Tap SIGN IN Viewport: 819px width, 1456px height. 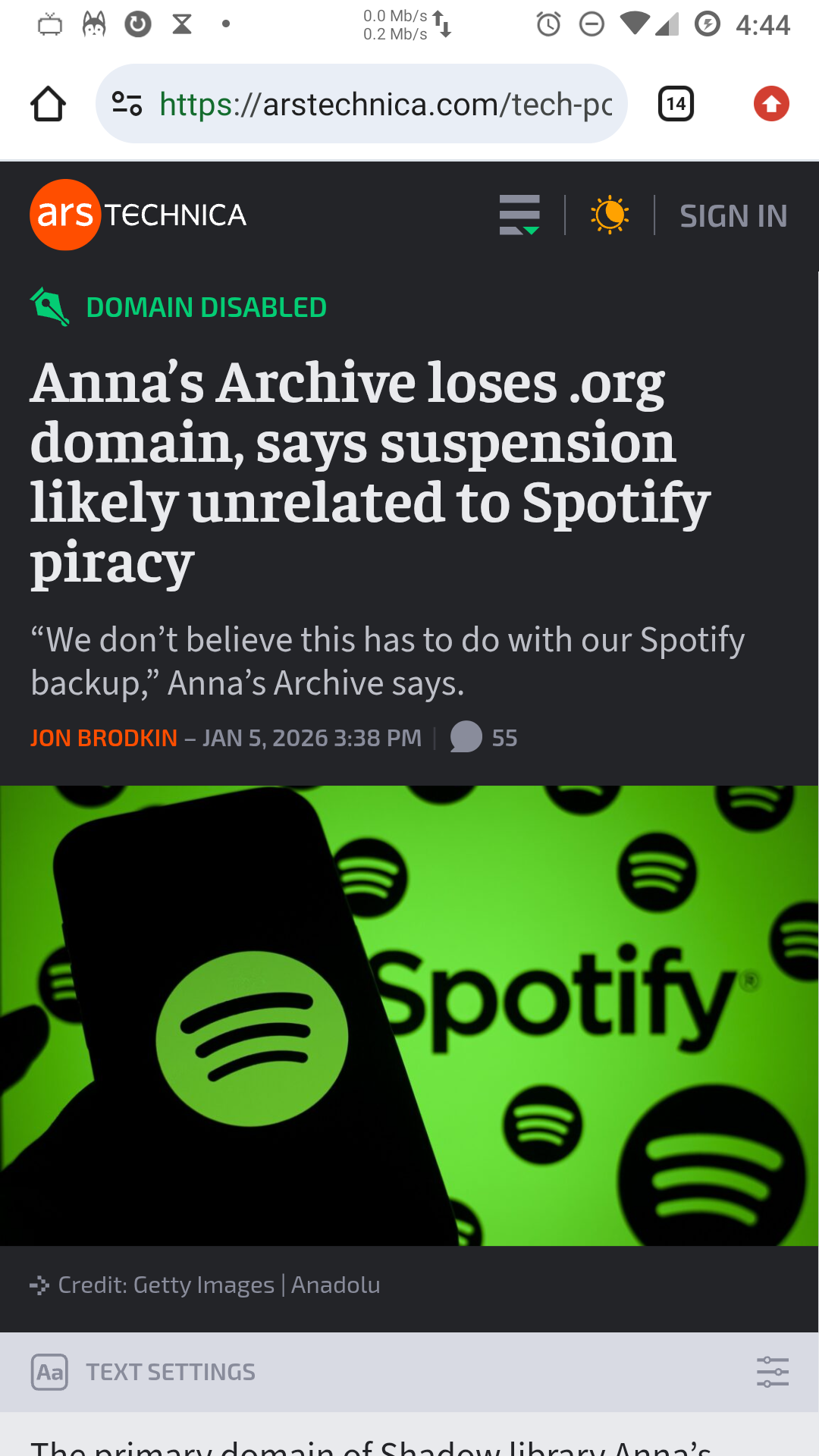coord(733,216)
